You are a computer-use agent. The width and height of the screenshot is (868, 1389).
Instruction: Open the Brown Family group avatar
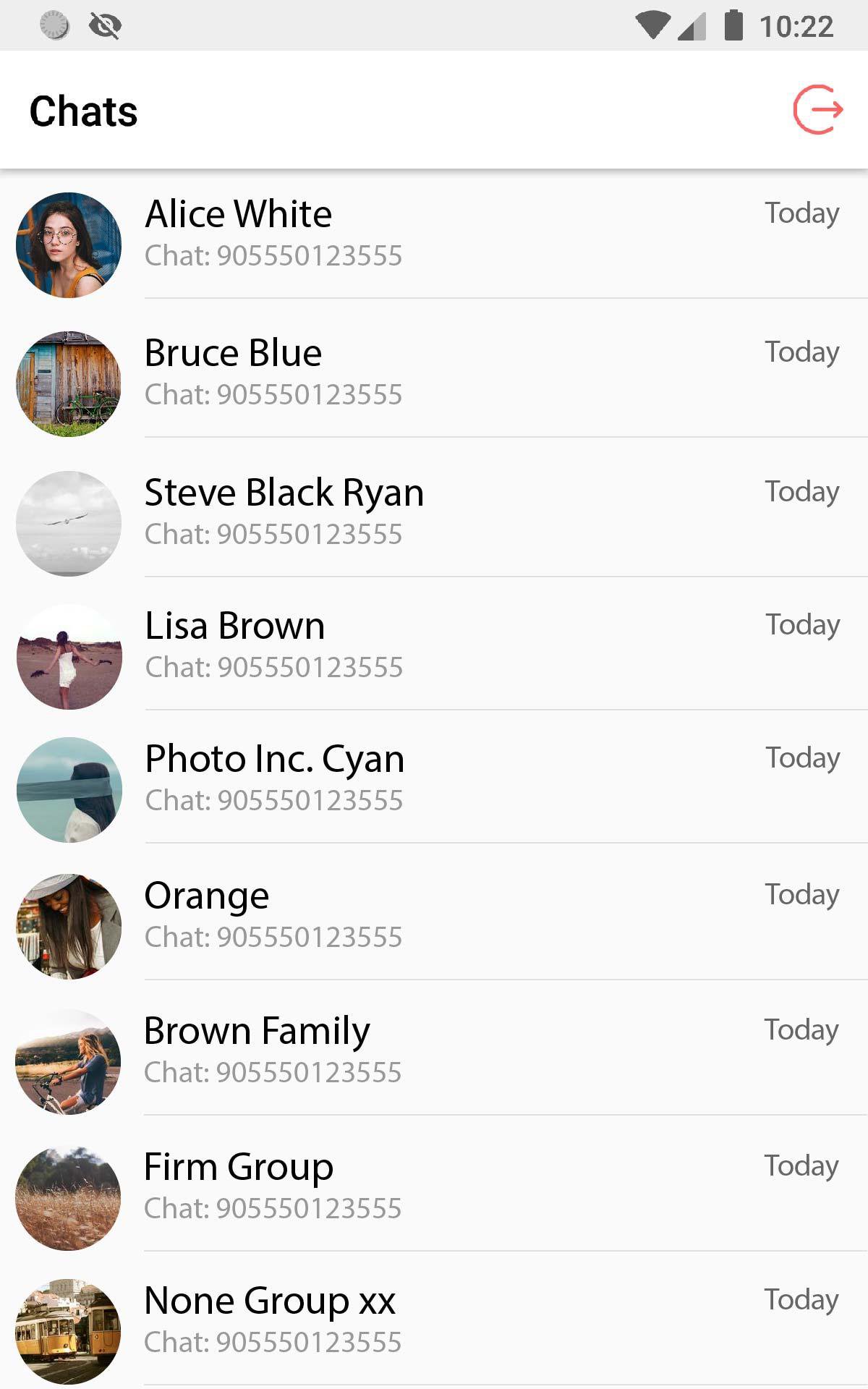click(68, 1058)
